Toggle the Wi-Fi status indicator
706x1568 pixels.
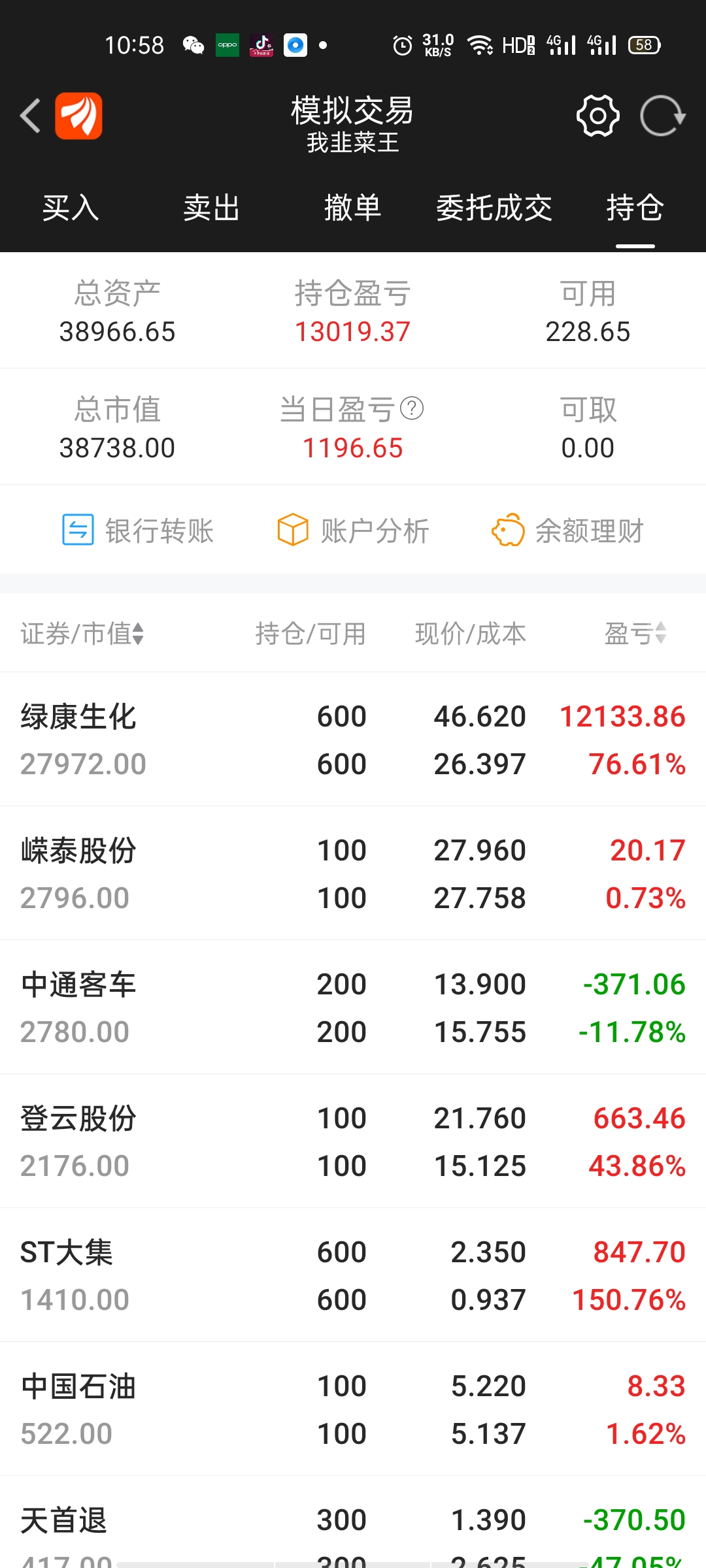pyautogui.click(x=482, y=44)
